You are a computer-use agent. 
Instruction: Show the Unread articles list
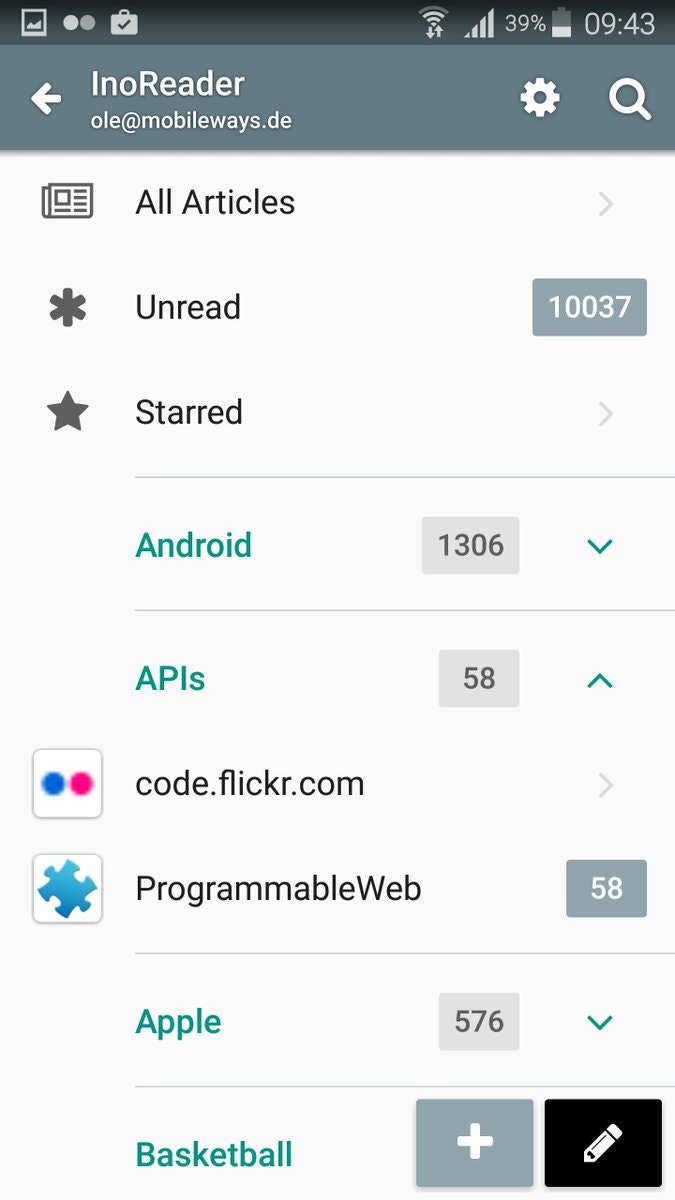point(337,307)
